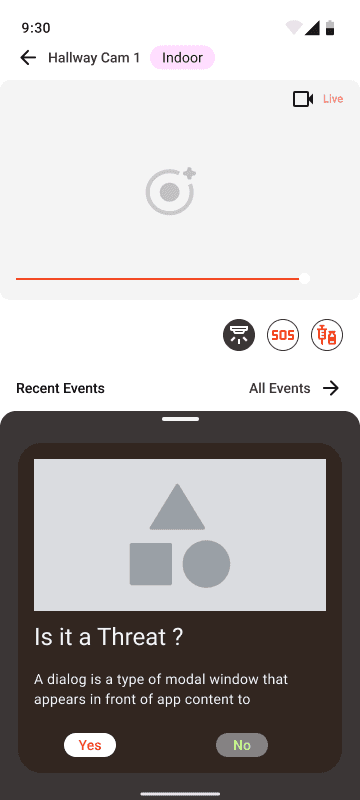Tap the bottom sheet drag handle
The height and width of the screenshot is (800, 360).
pyautogui.click(x=181, y=419)
